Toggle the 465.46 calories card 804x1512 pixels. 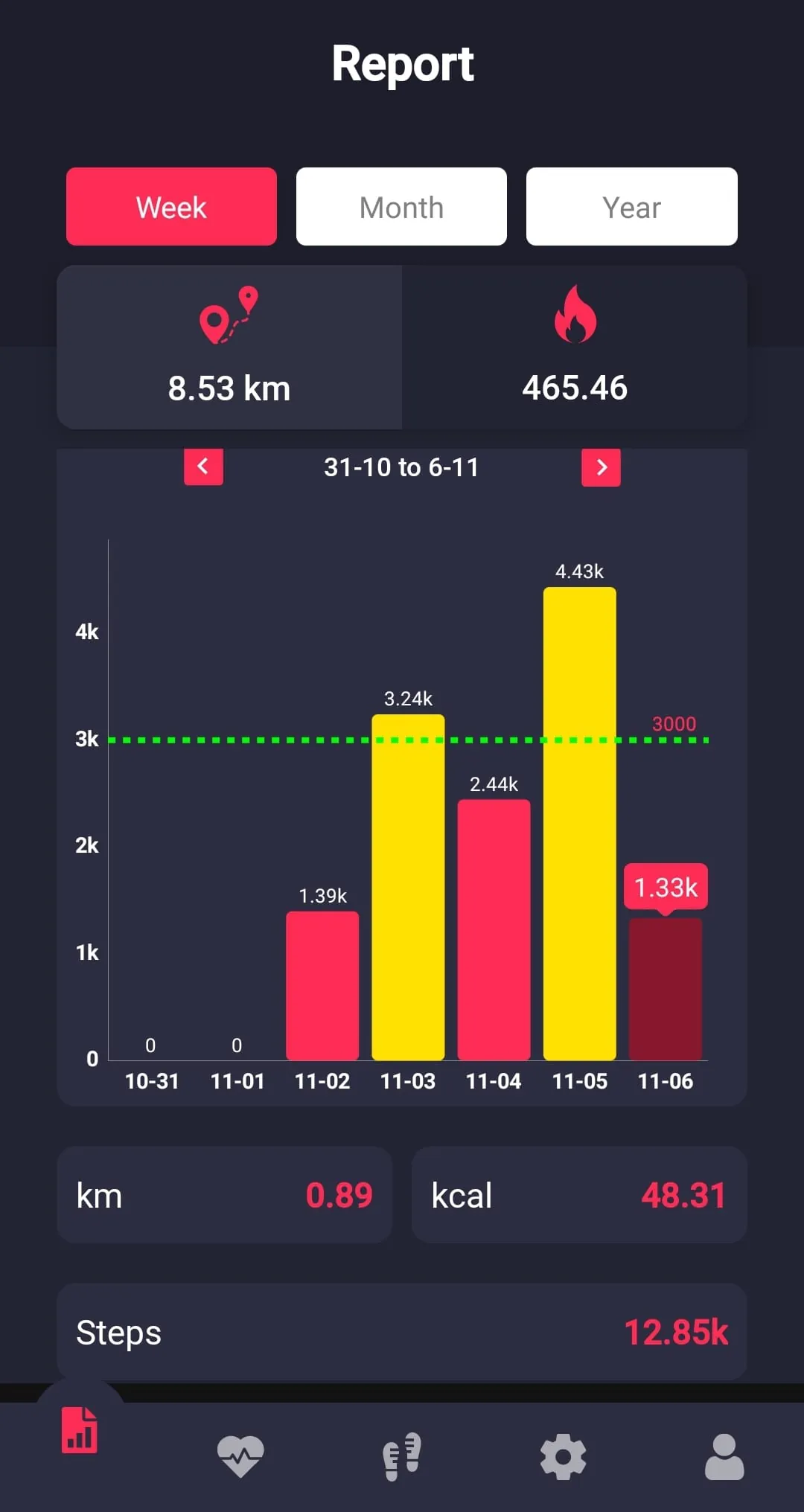(x=575, y=347)
